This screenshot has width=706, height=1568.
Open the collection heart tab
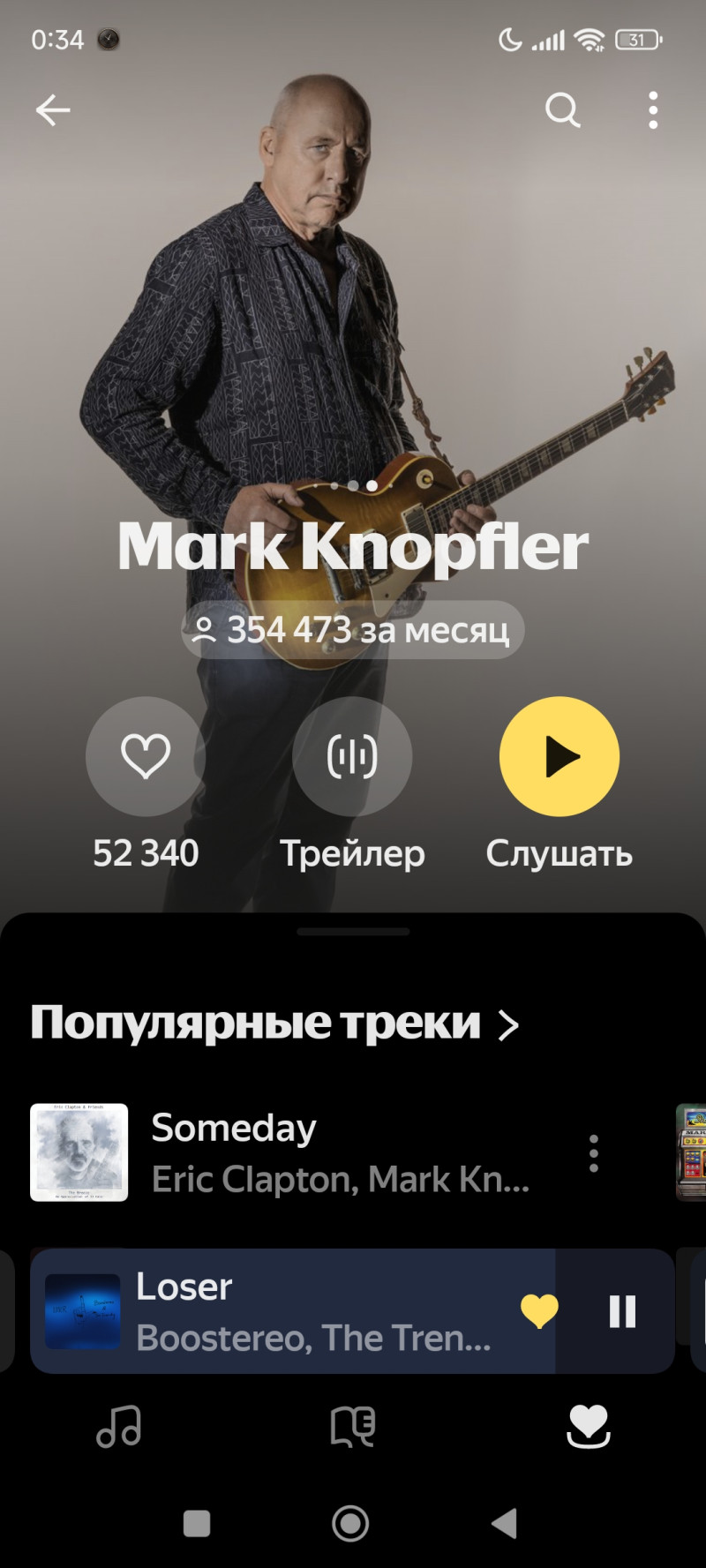click(x=588, y=1426)
